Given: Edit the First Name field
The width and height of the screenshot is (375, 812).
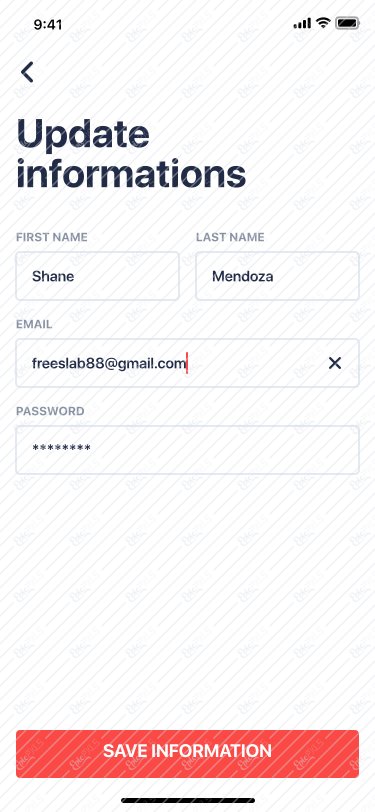Looking at the screenshot, I should [x=97, y=276].
